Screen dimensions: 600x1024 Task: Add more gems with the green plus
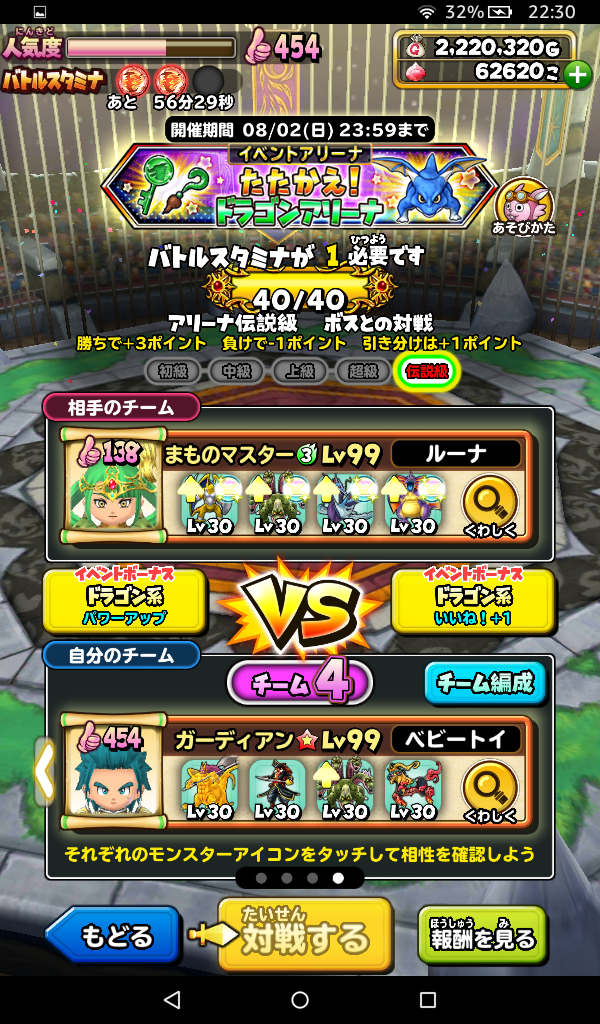578,75
